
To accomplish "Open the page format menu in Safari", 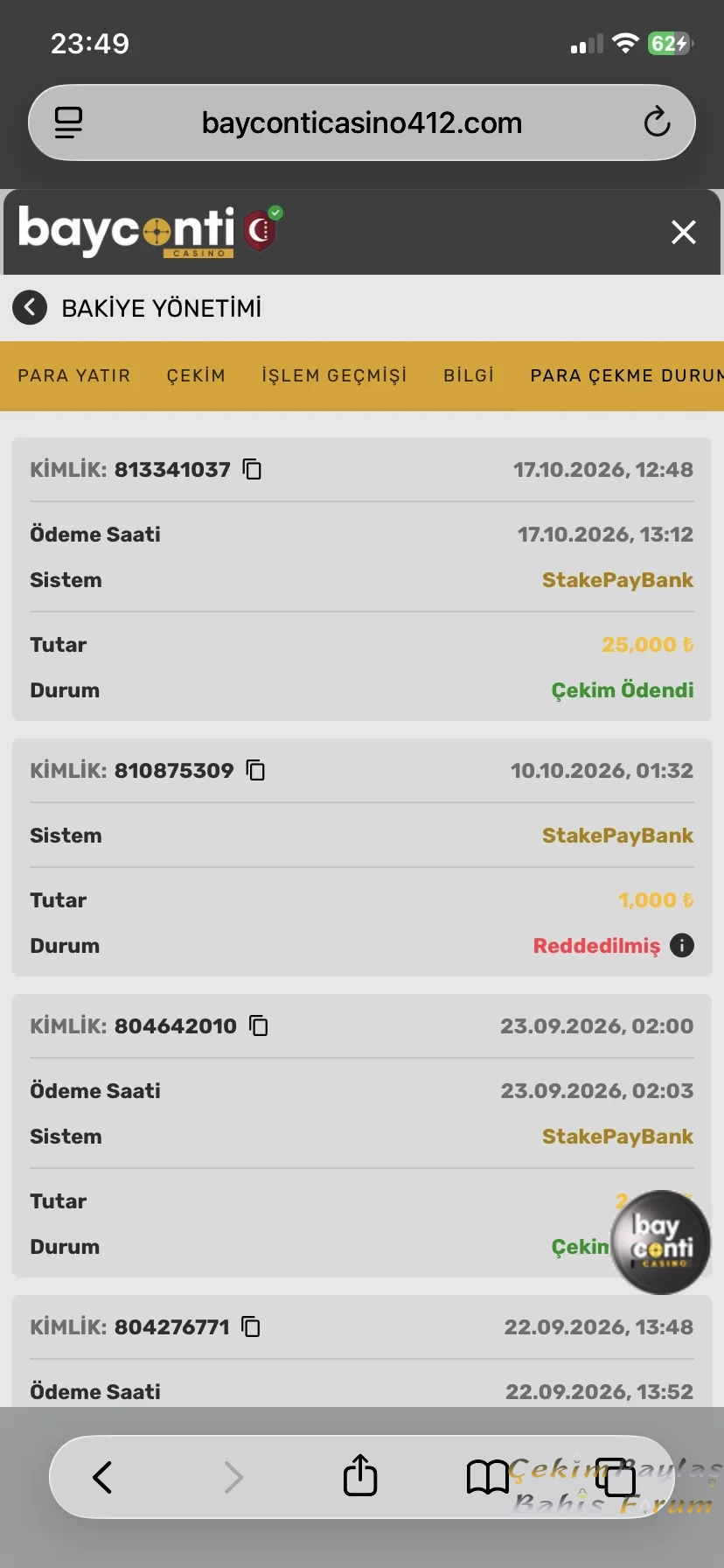I will [x=68, y=122].
